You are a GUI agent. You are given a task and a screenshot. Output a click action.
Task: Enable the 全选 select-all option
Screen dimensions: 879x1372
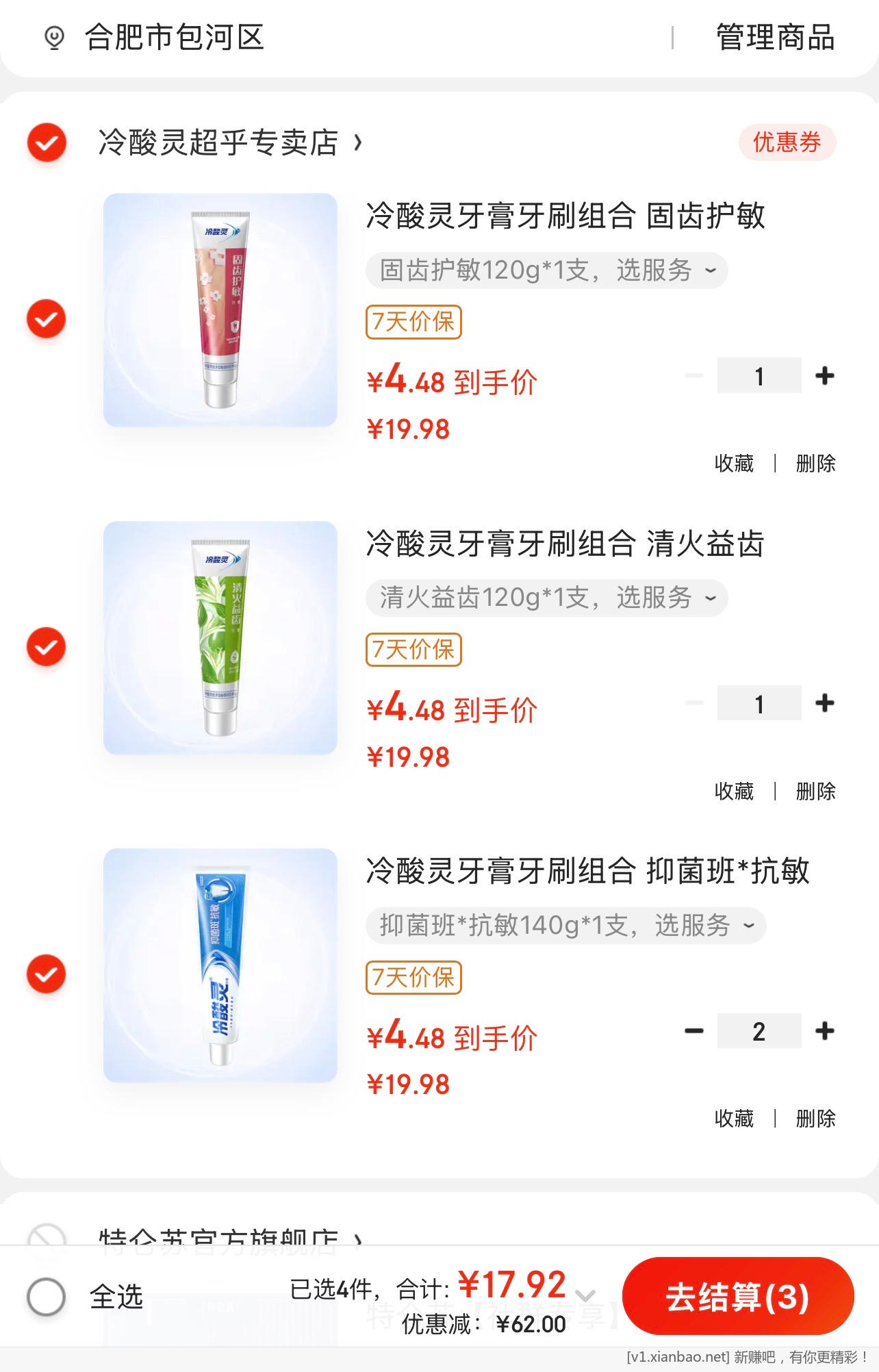[45, 1297]
